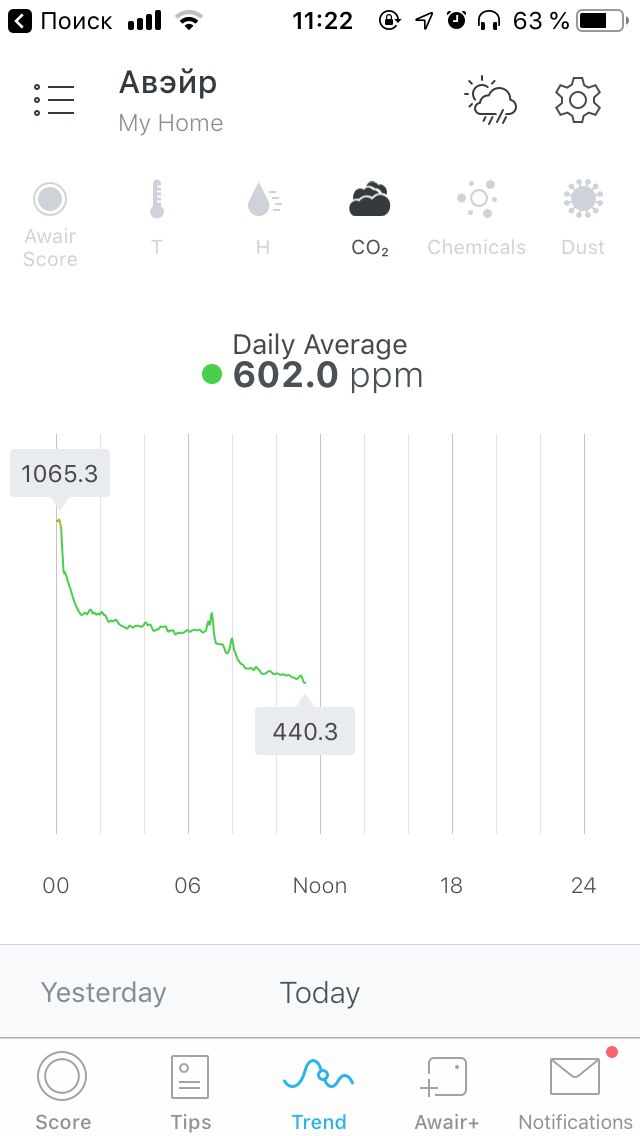Open the Notifications tab
This screenshot has height=1136, width=640.
coord(575,1092)
